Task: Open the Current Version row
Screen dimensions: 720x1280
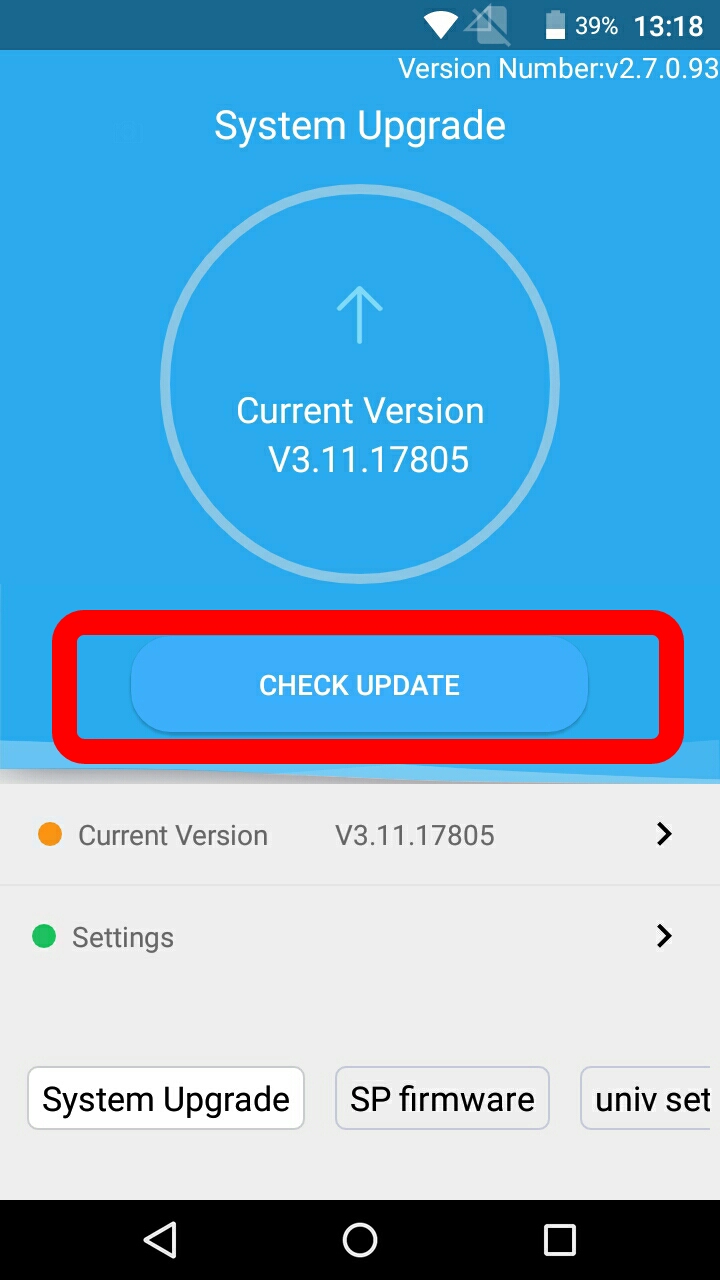Action: (359, 835)
